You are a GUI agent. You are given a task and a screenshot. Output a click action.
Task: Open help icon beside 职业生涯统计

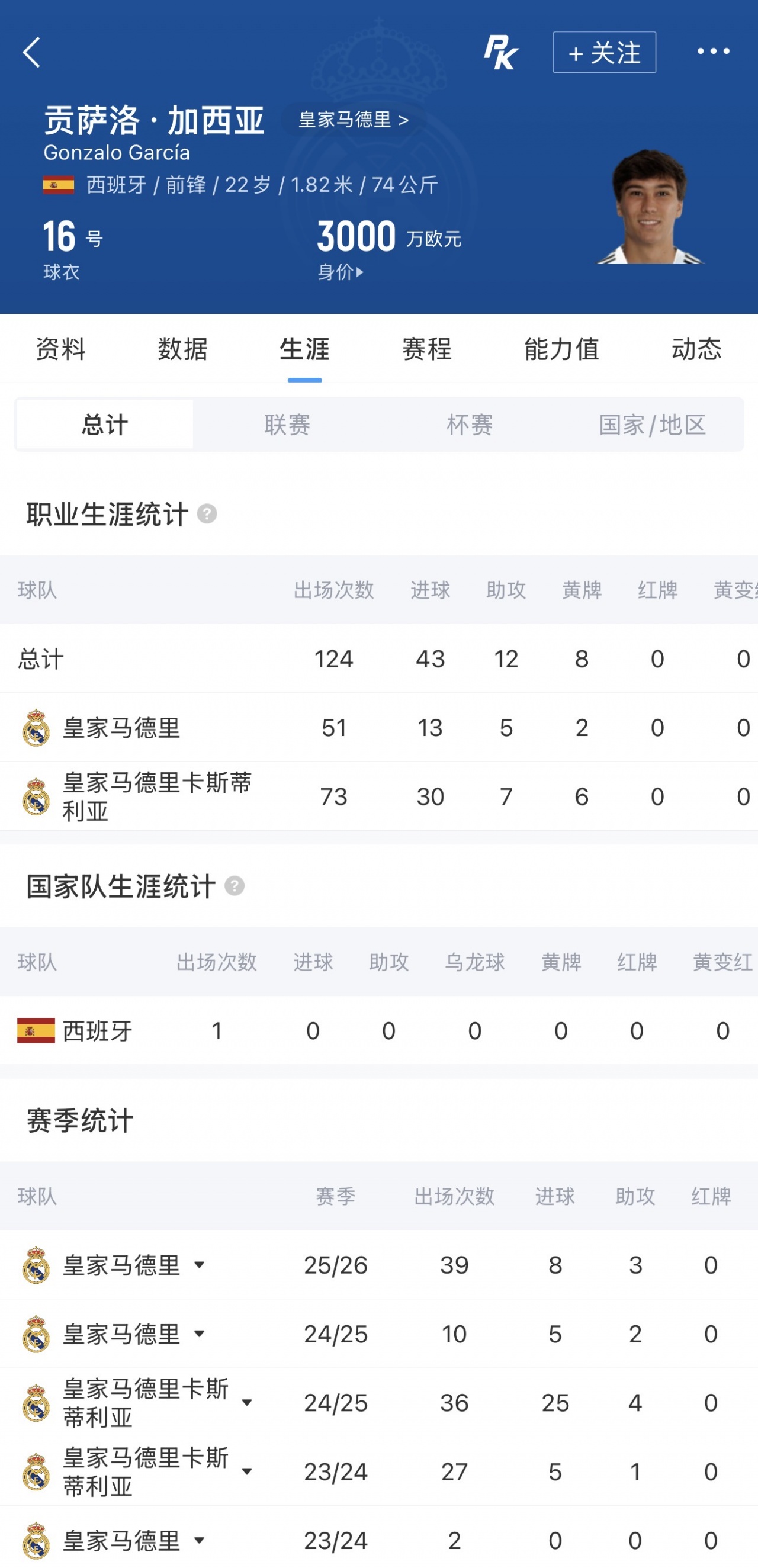point(207,514)
